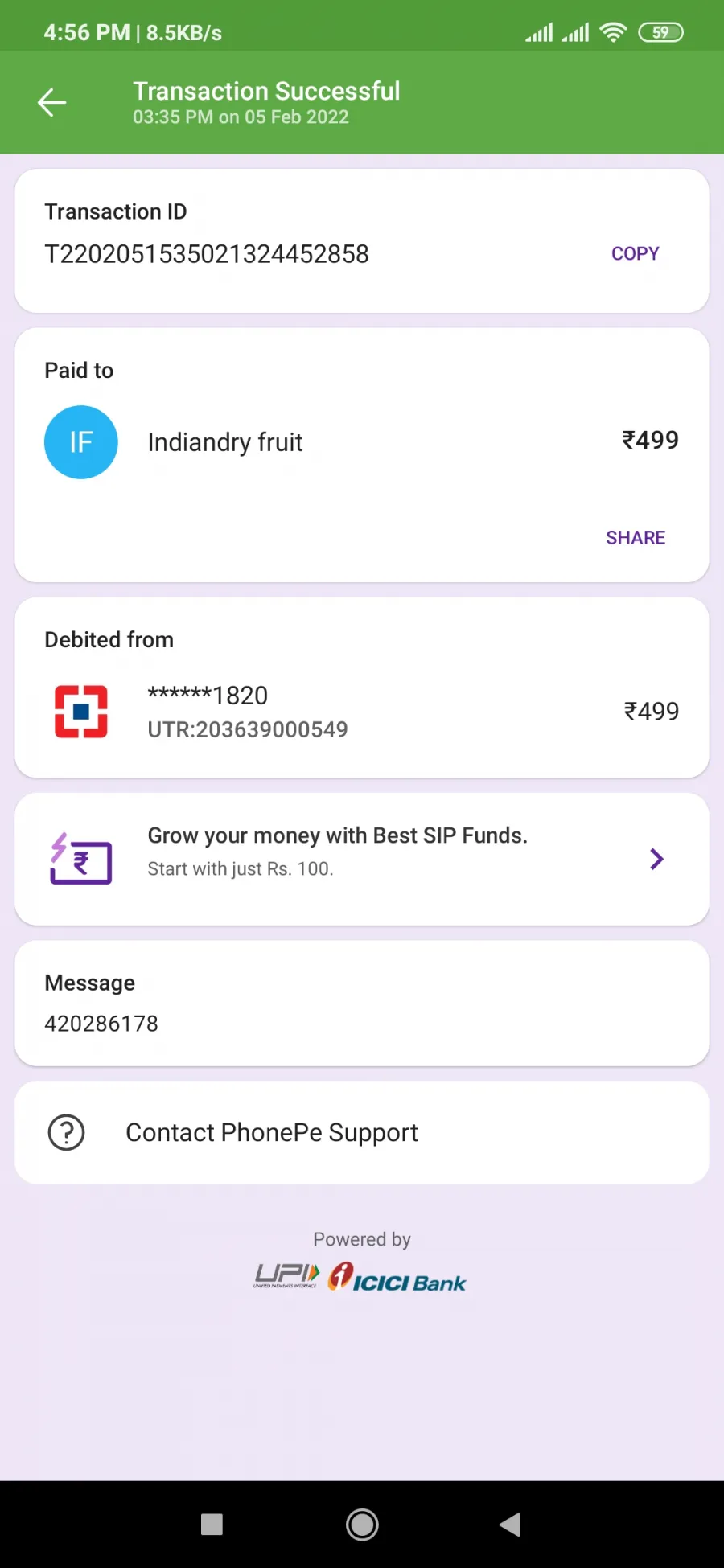
Task: Go back using the top arrow
Action: 52,103
